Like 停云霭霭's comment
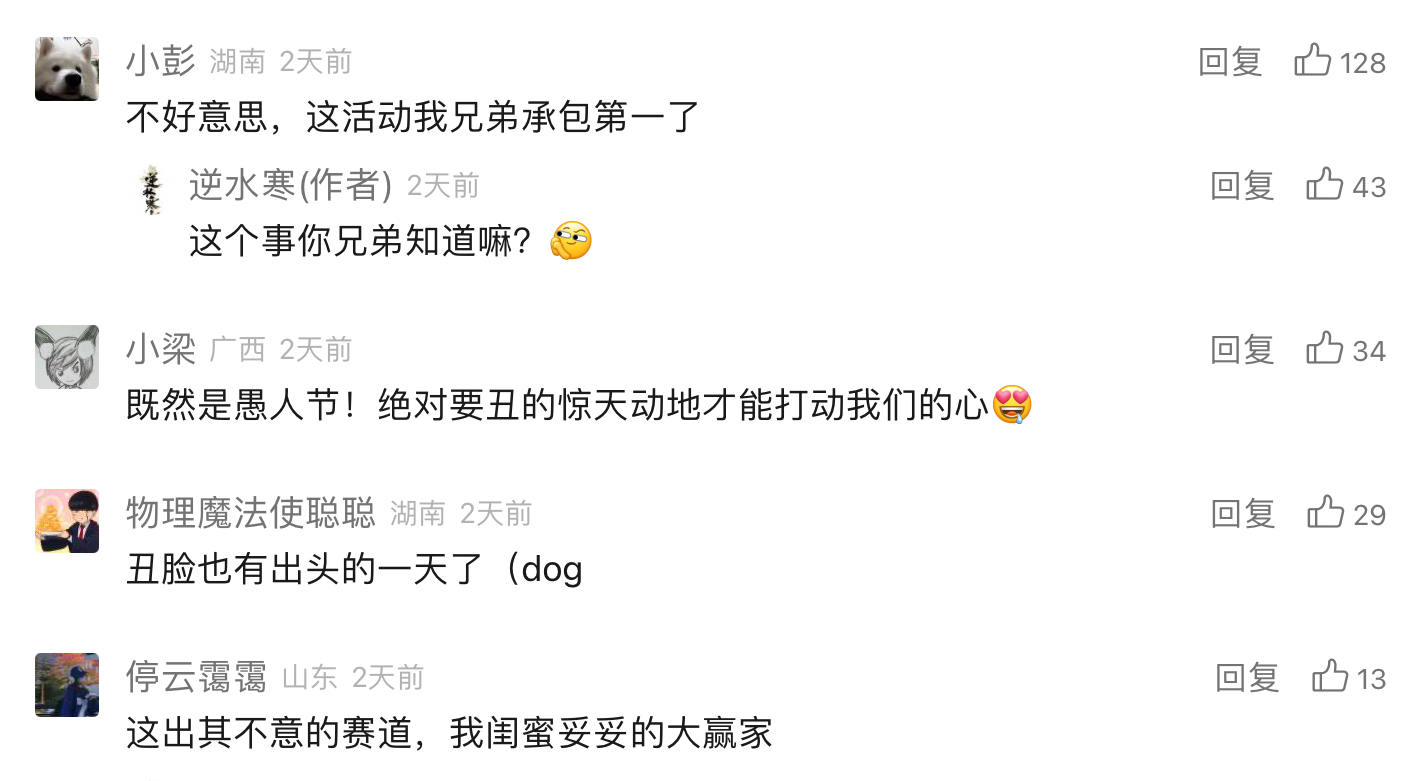 1330,678
